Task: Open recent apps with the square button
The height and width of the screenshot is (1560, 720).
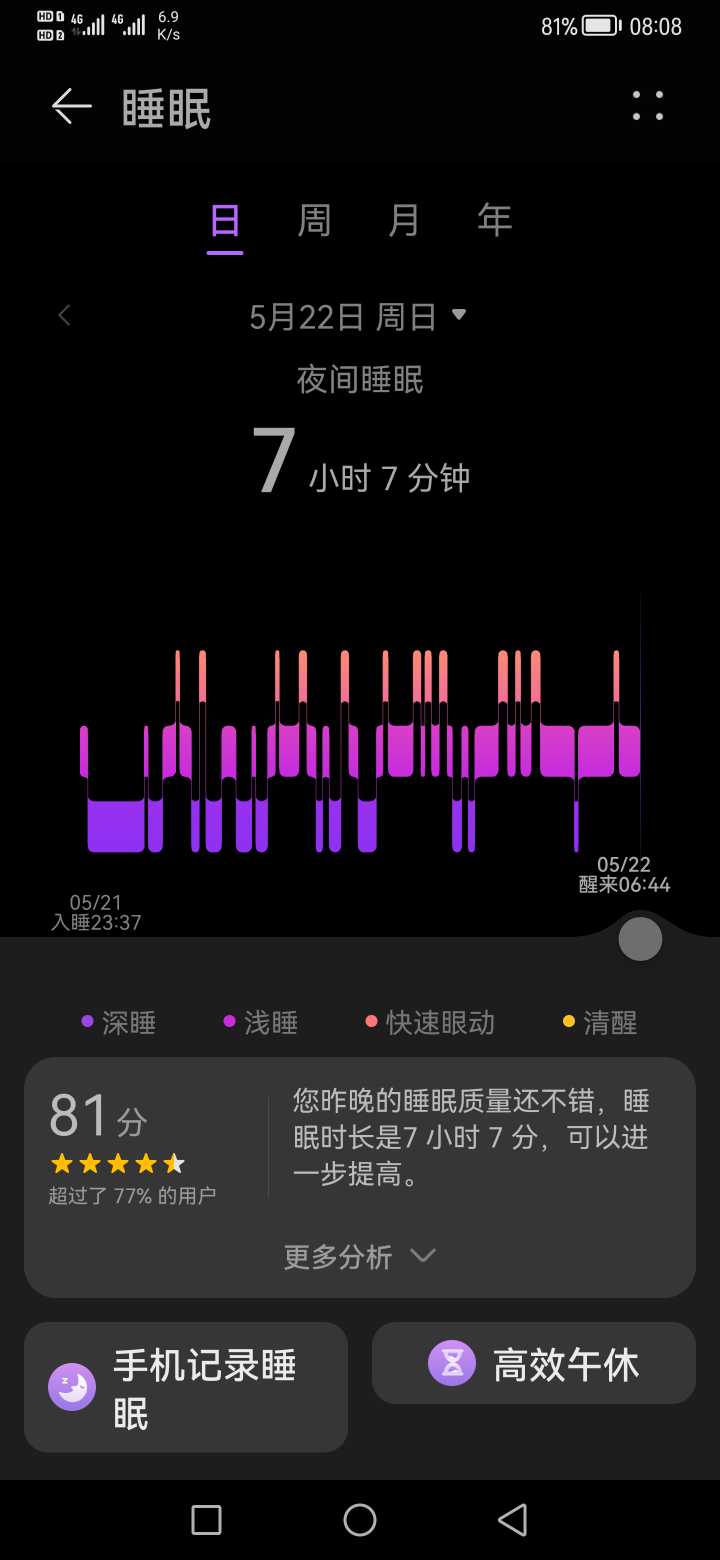Action: tap(206, 1520)
